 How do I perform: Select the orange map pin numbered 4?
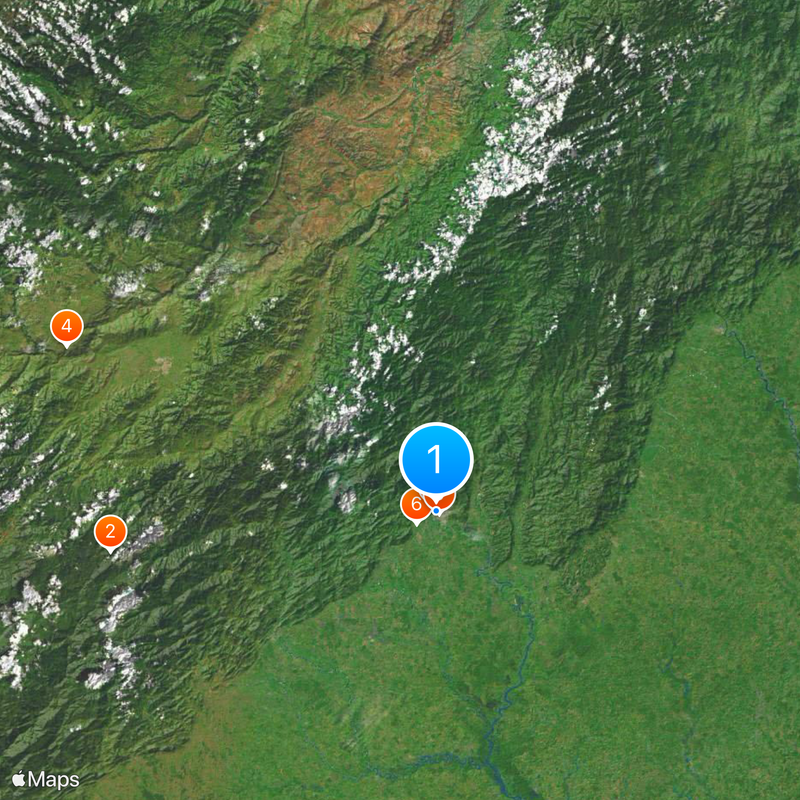click(x=66, y=326)
